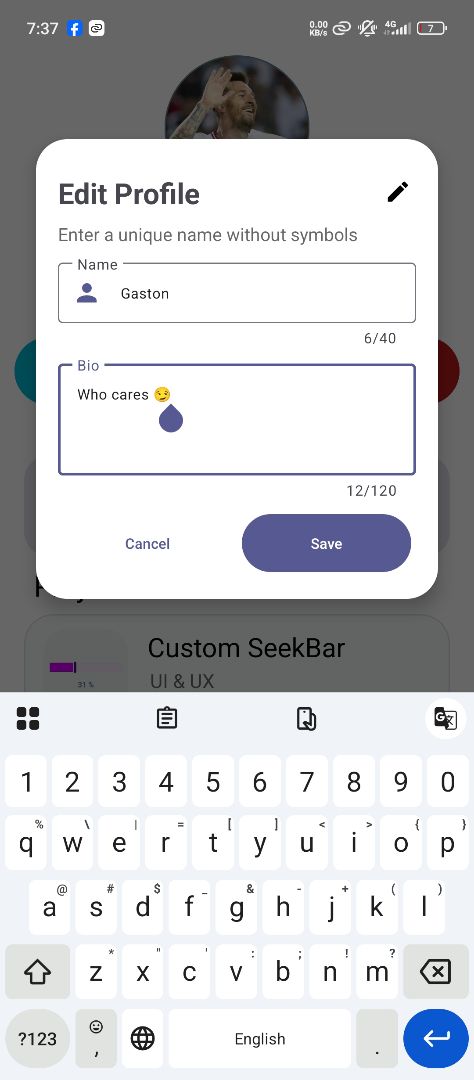Switch keyboard to ?123 symbols
This screenshot has width=474, height=1080.
[37, 1038]
